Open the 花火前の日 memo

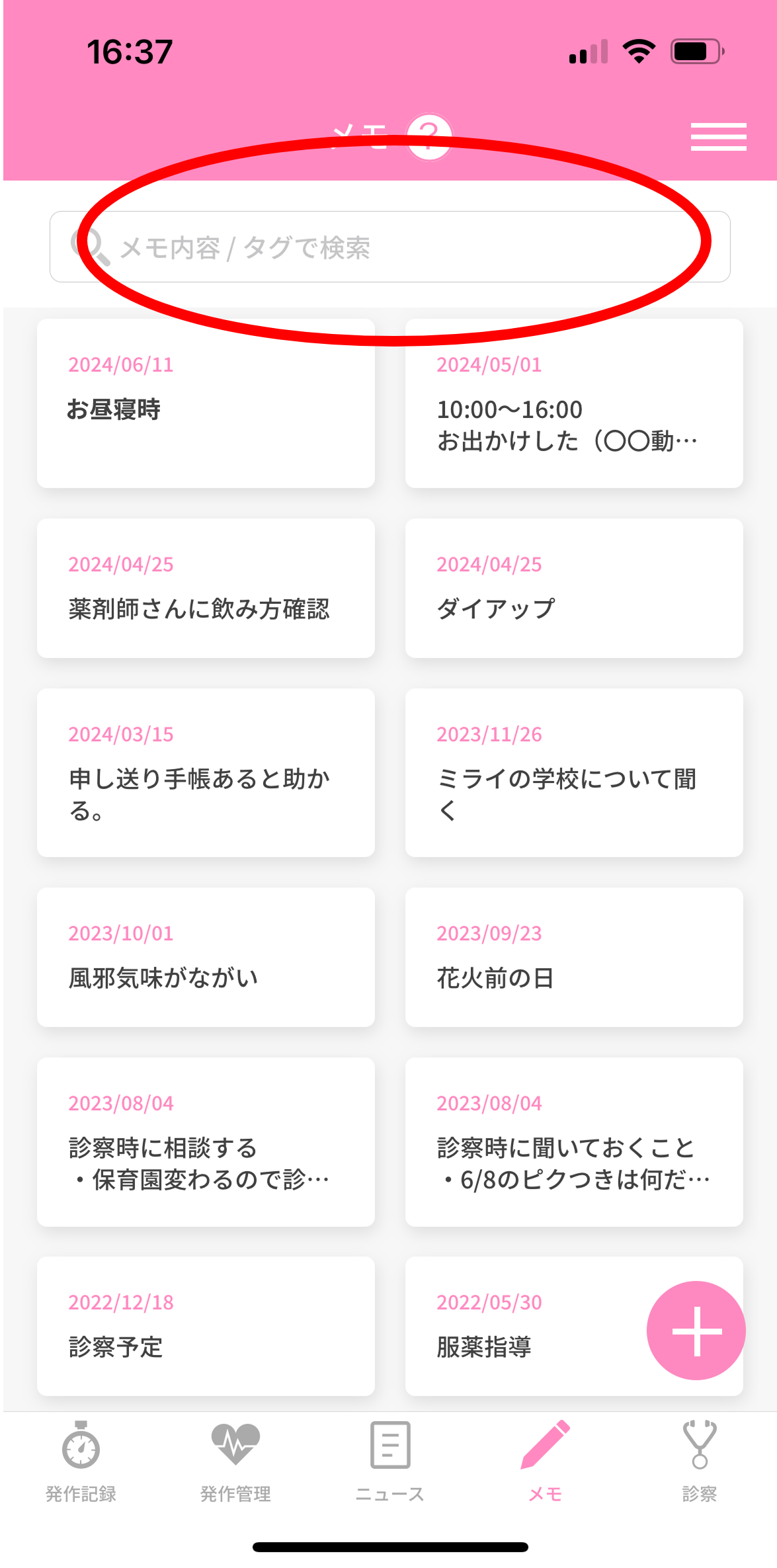pos(574,957)
